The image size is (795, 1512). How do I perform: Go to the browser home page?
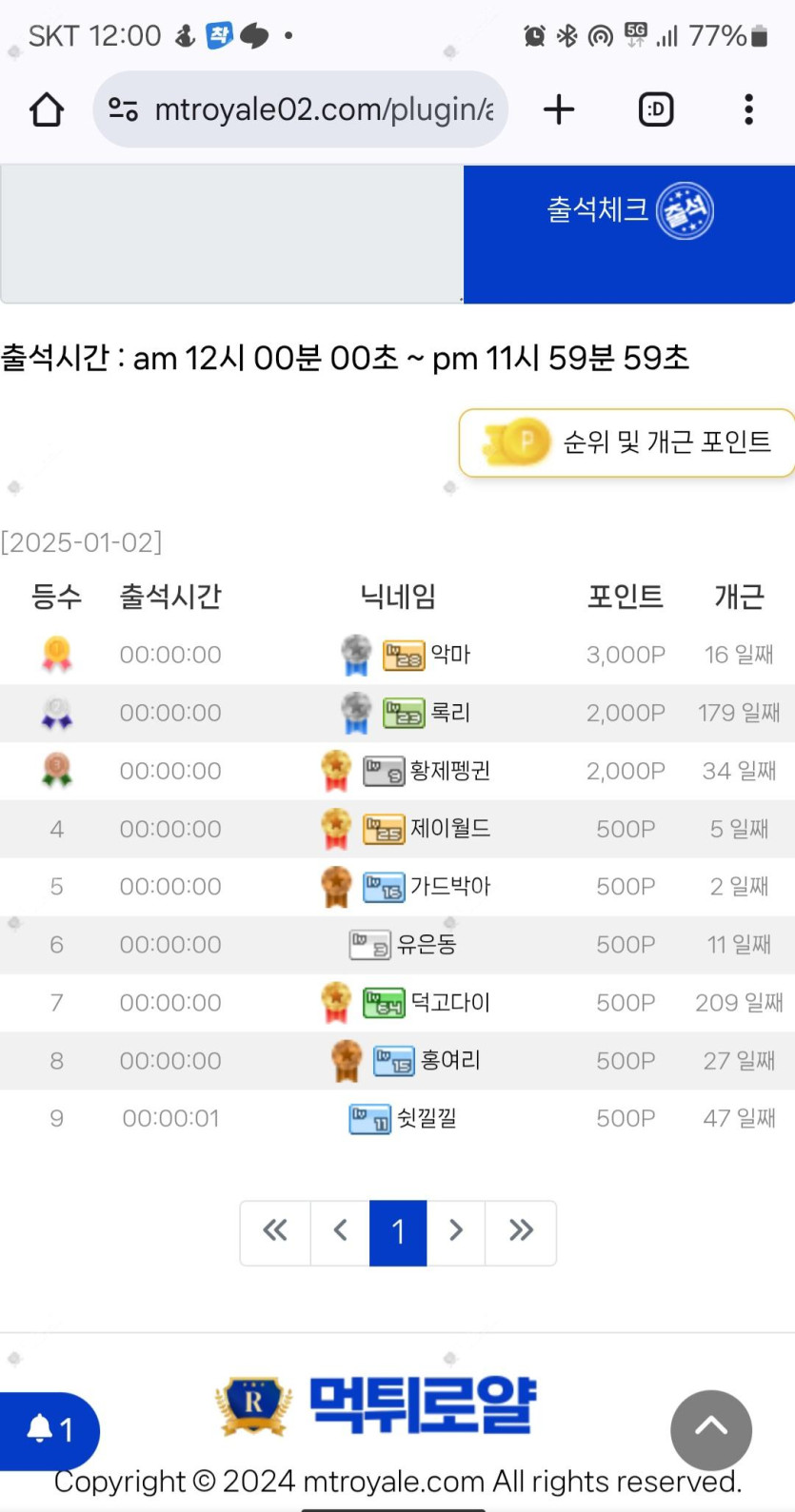[47, 110]
